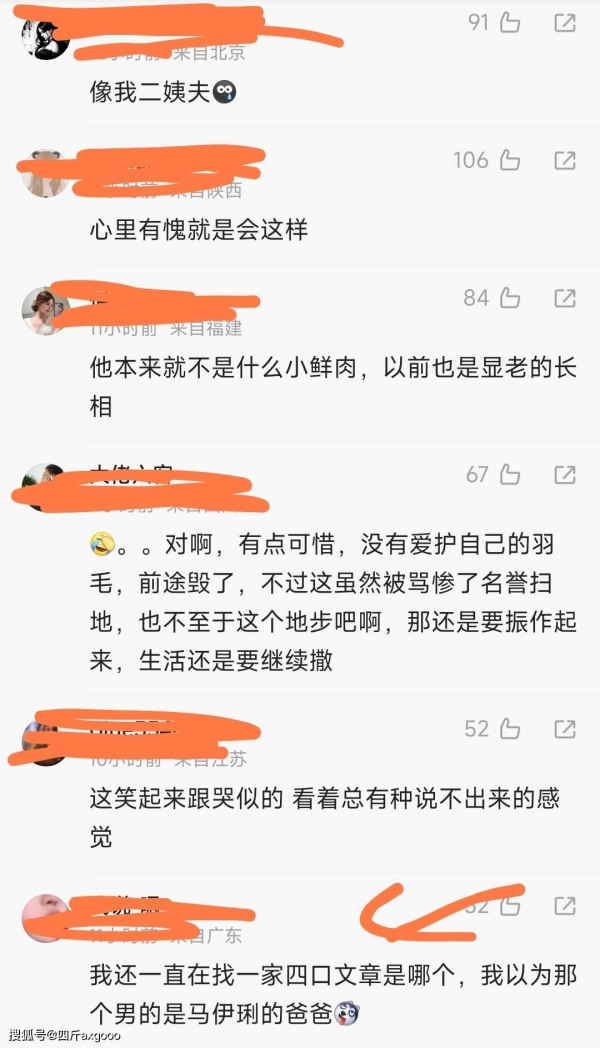
Task: Like the comment "心里有愧就是会这样"
Action: 510,160
